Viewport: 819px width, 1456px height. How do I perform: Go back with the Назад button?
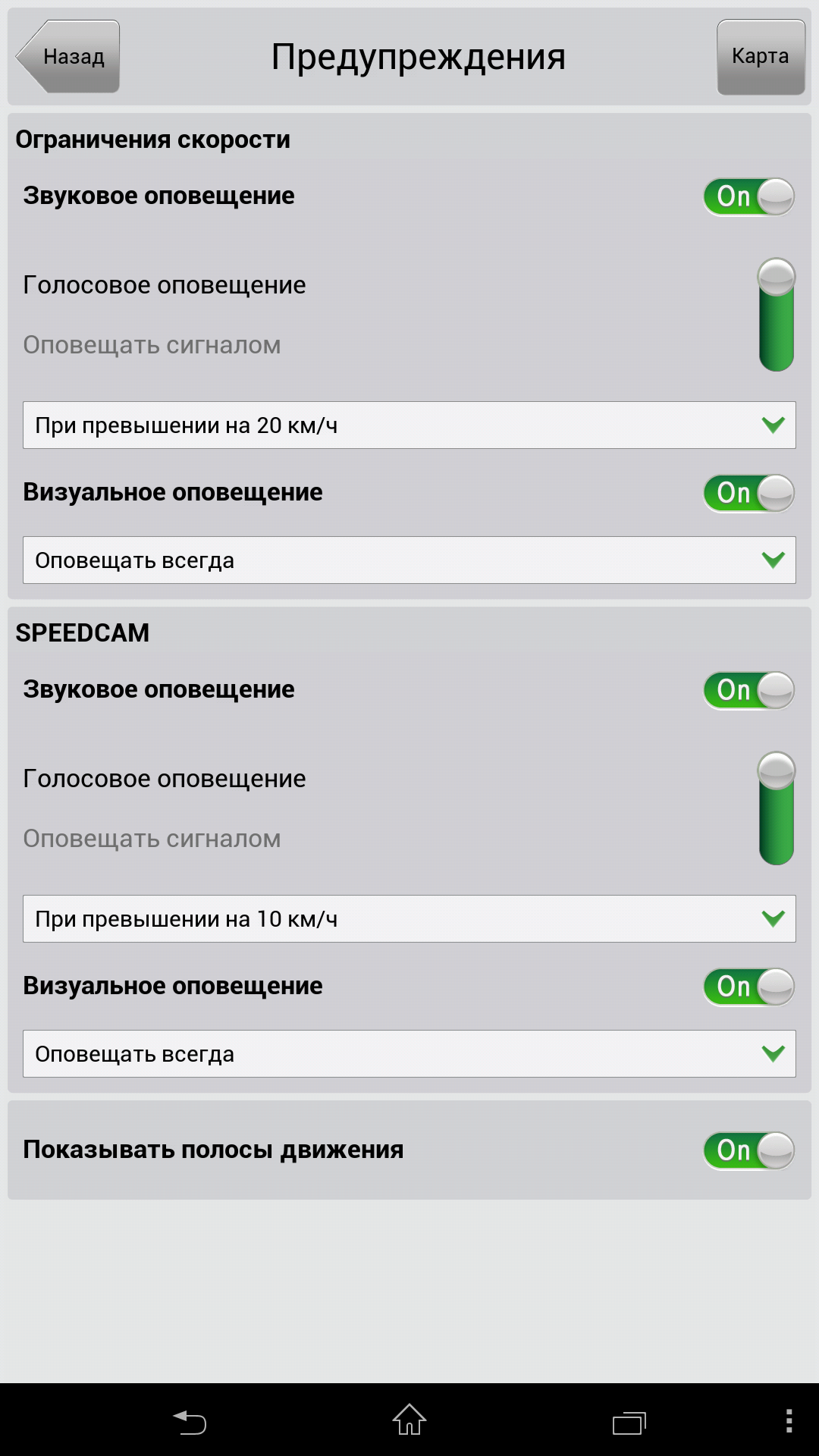[68, 57]
